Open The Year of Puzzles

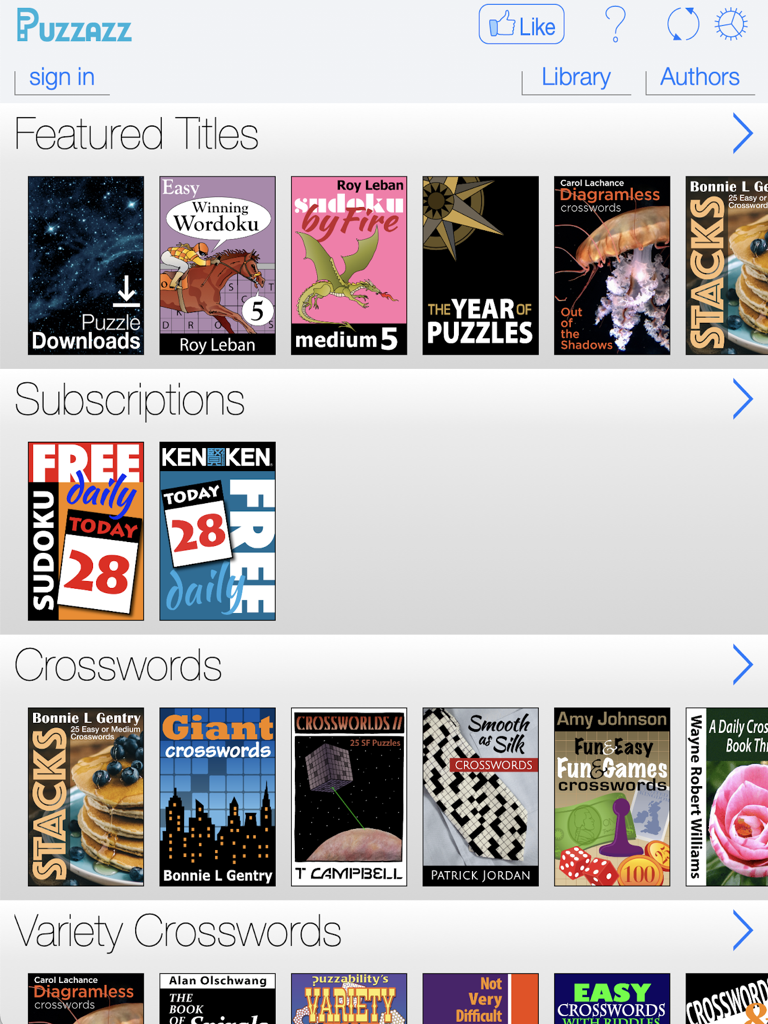[x=480, y=265]
